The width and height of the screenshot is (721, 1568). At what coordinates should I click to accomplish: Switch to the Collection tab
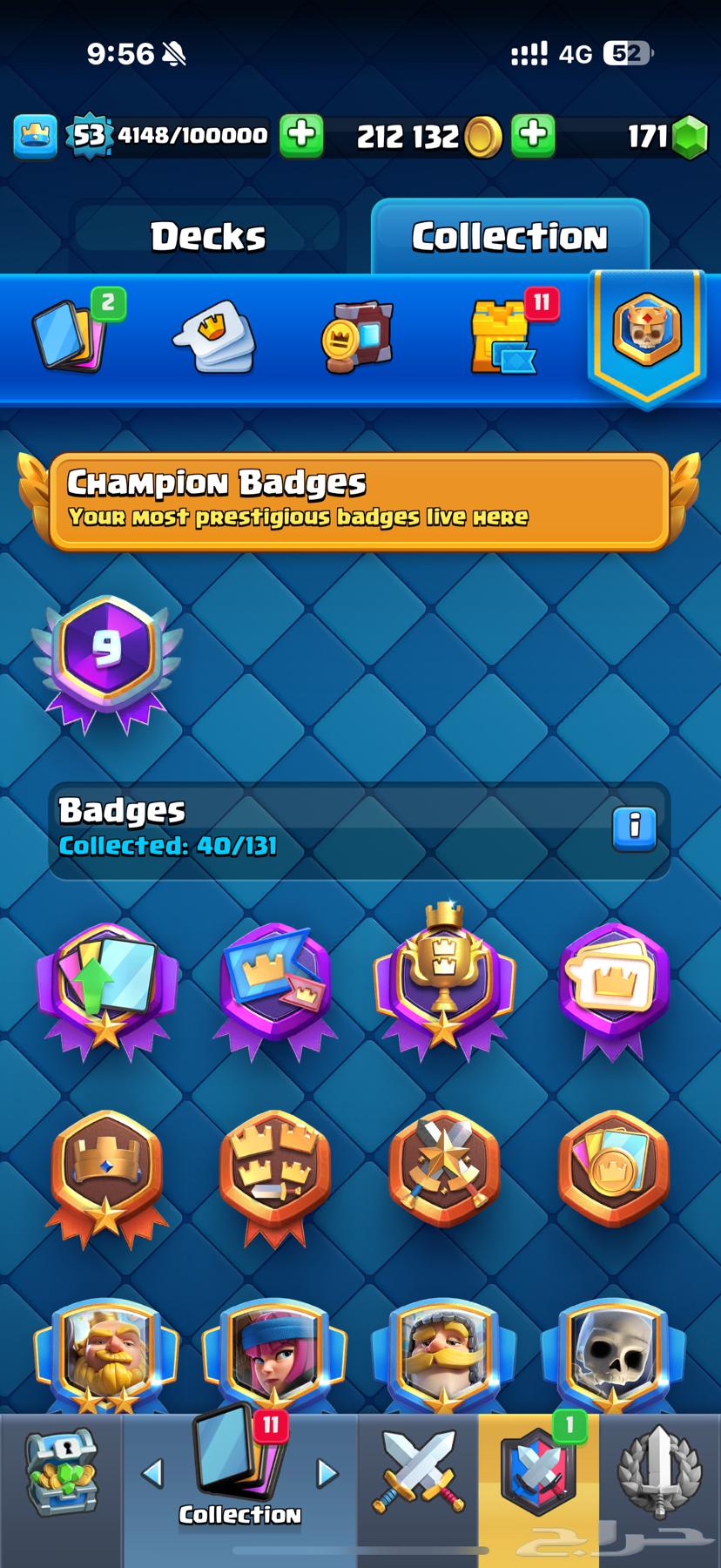[509, 233]
